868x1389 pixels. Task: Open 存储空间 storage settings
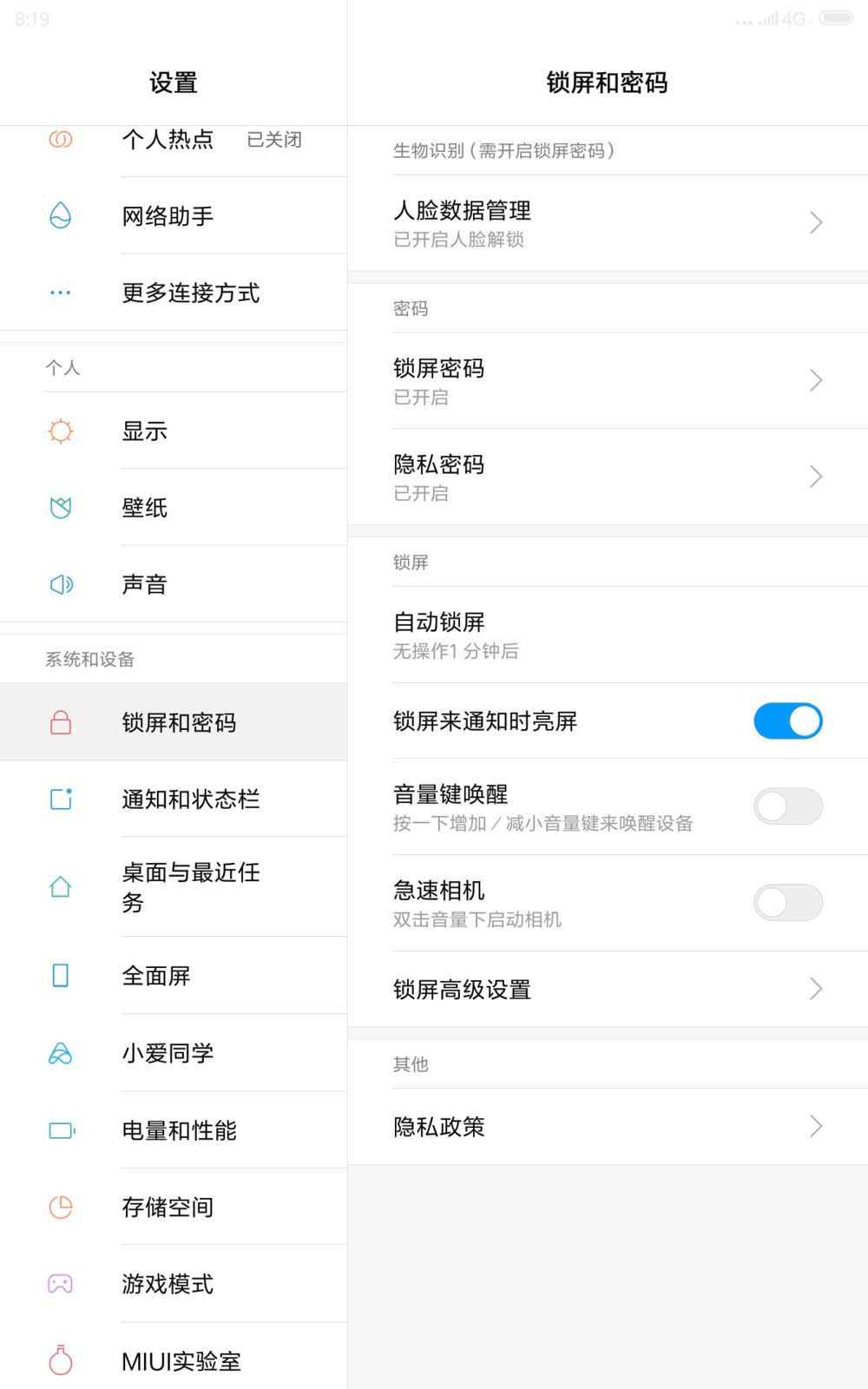[x=174, y=1208]
